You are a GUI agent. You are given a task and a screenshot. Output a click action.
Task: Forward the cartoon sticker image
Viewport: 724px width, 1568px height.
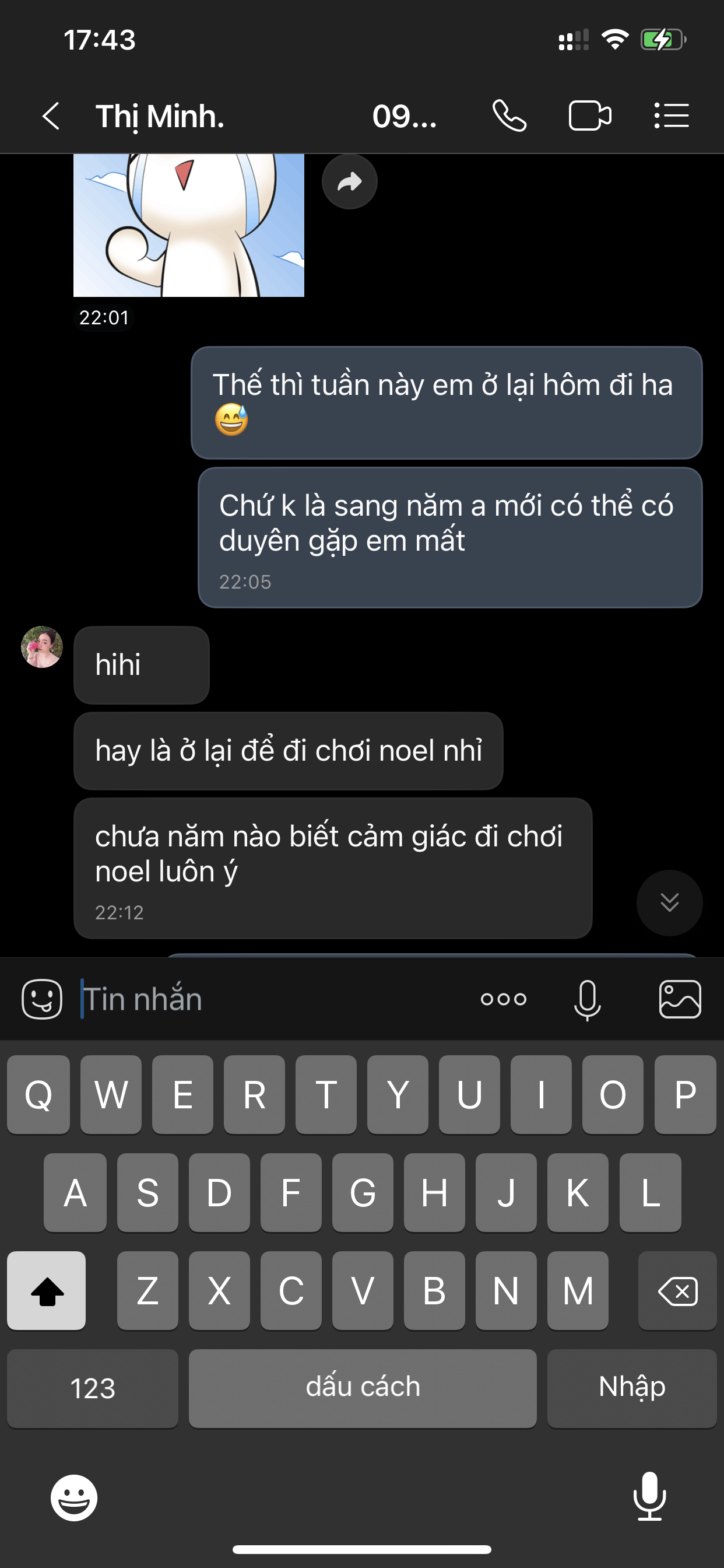tap(350, 181)
